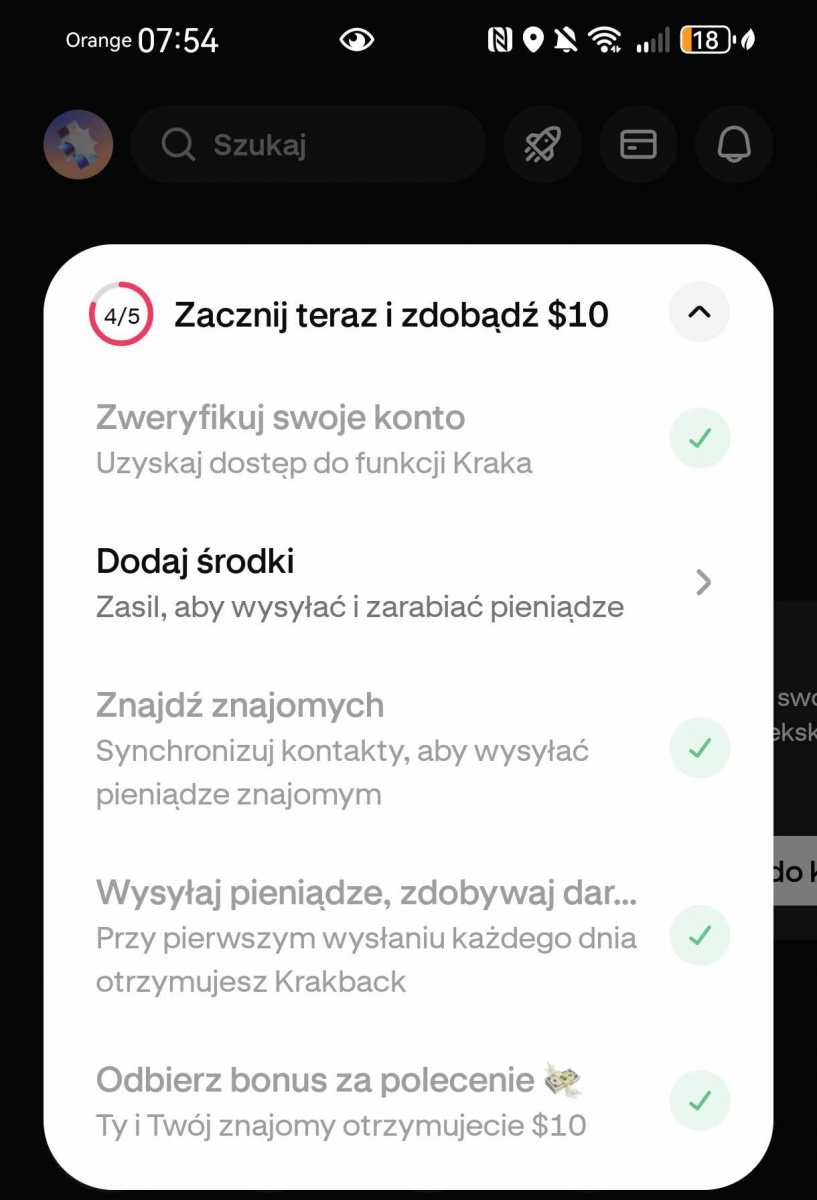The image size is (817, 1200).
Task: Toggle the checkmark next to Zweryfikuj swoje konto
Action: pos(699,437)
